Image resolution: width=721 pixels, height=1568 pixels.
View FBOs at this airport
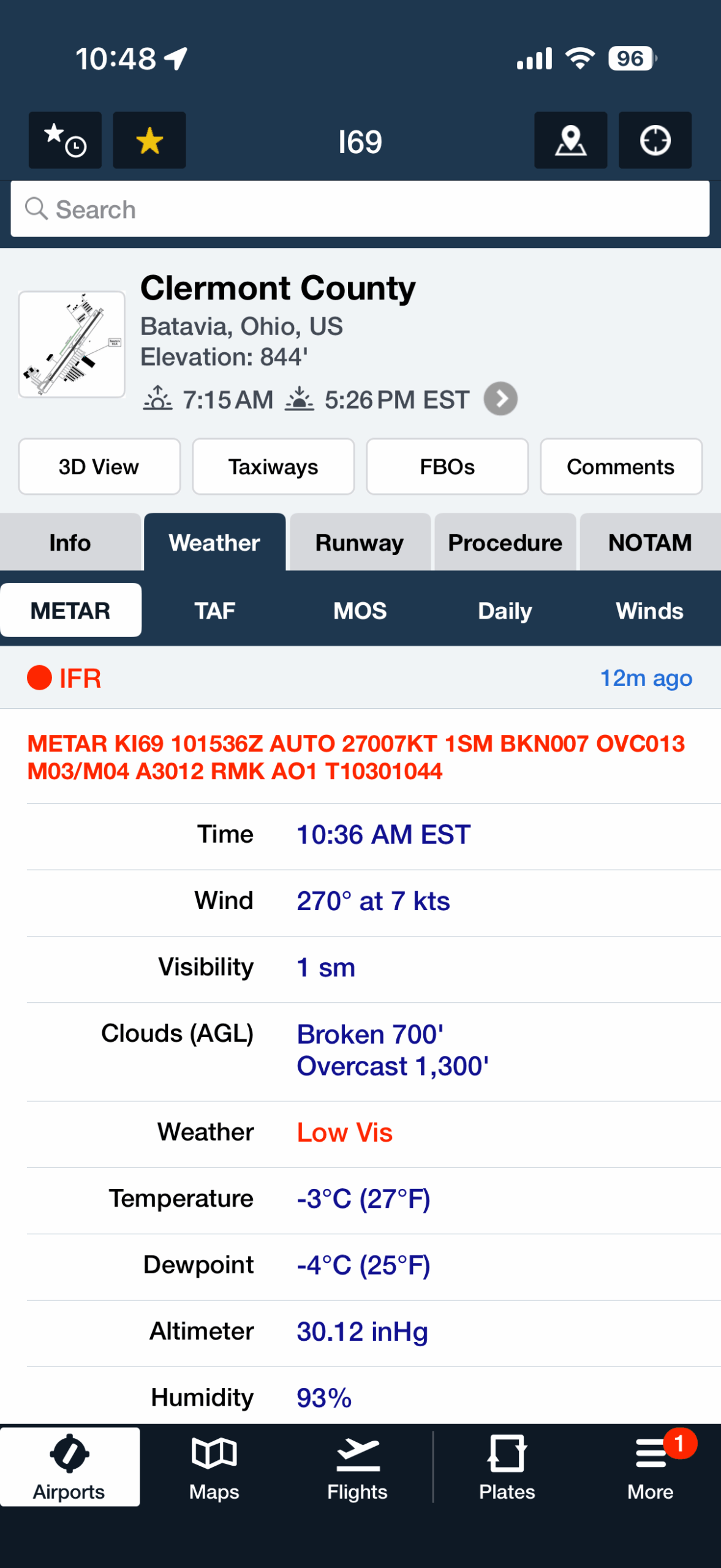tap(447, 467)
